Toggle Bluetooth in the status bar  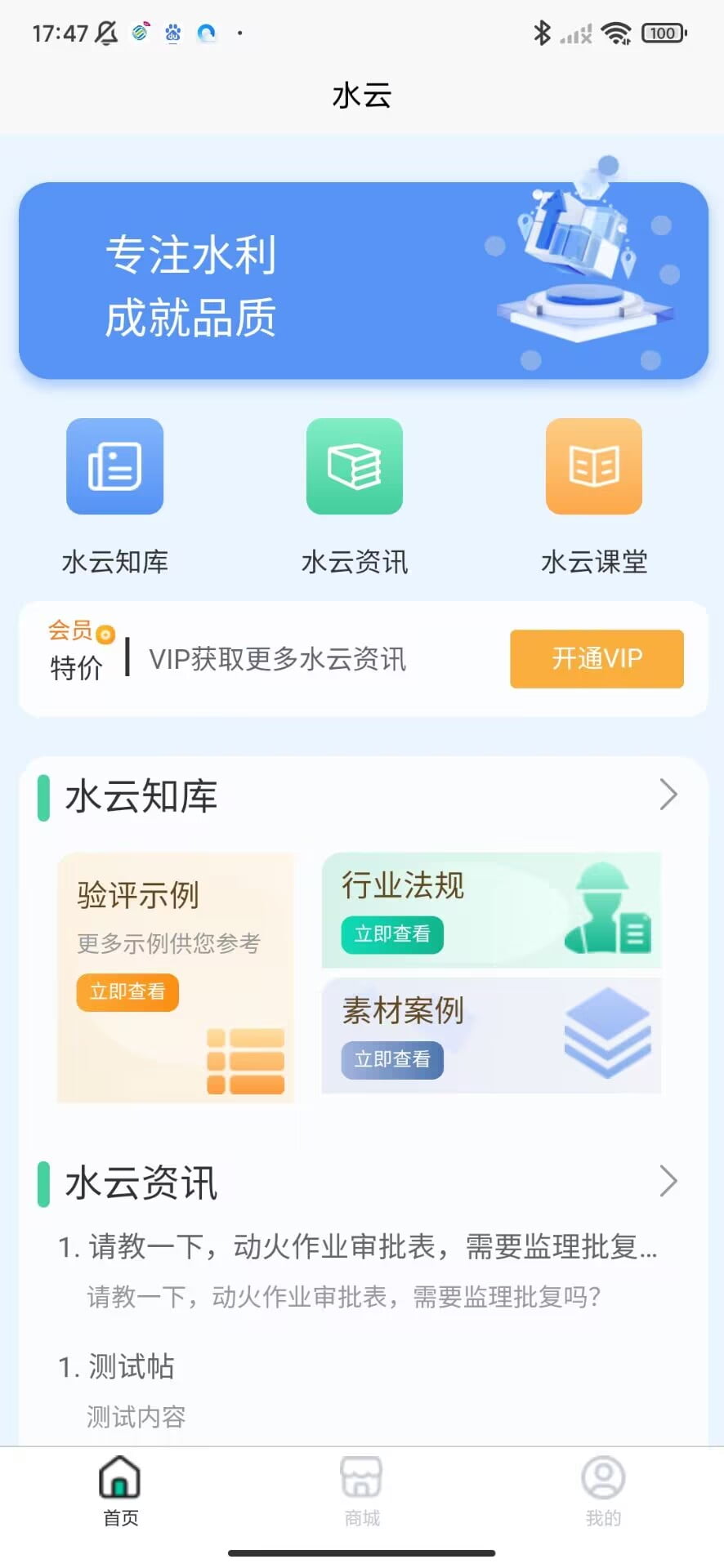541,33
